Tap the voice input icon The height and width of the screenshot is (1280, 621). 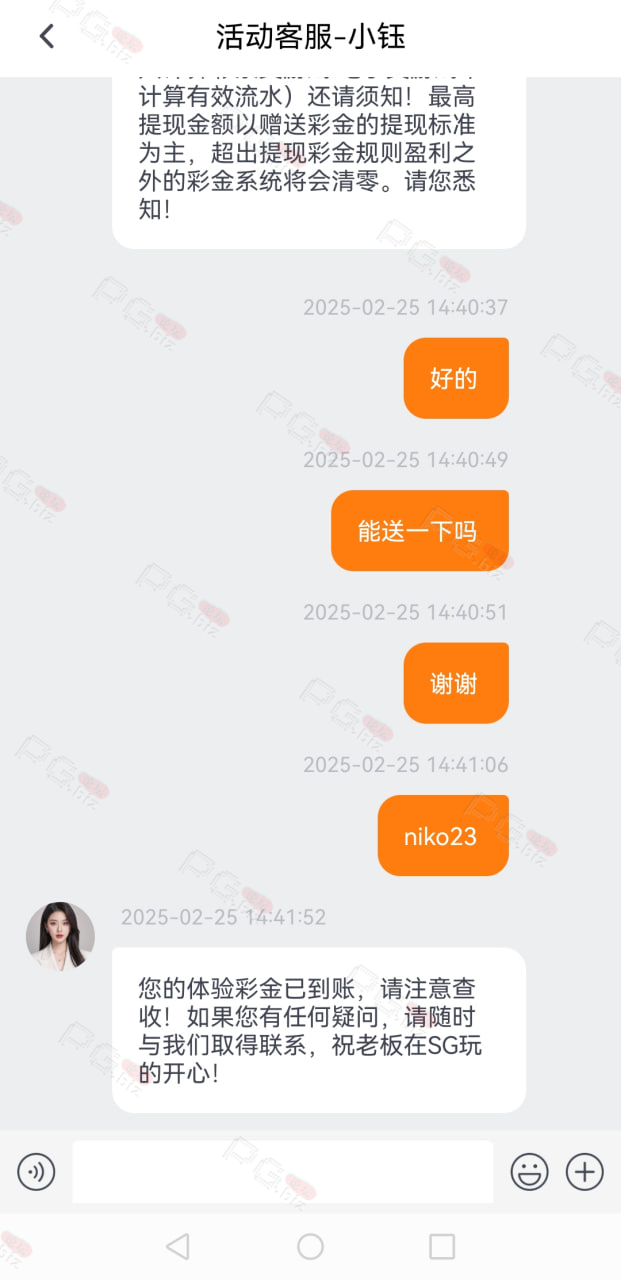[37, 1171]
